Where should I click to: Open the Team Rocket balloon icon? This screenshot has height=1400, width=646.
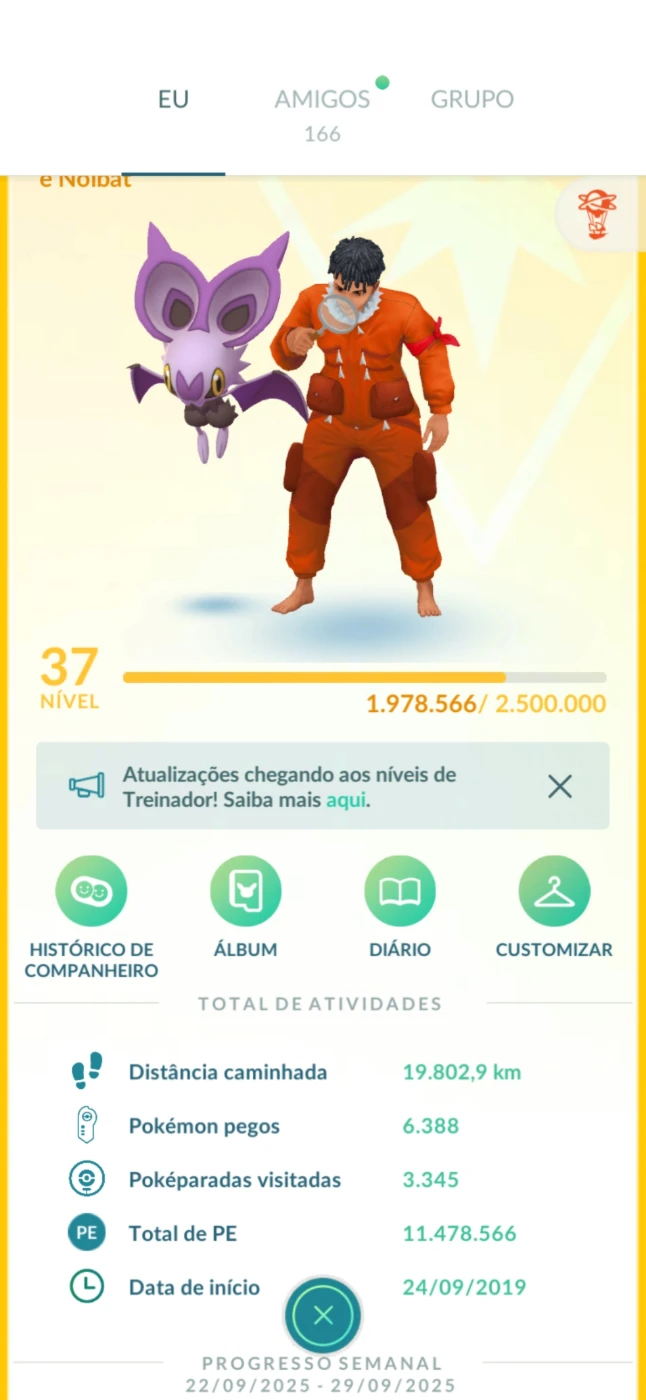(597, 215)
